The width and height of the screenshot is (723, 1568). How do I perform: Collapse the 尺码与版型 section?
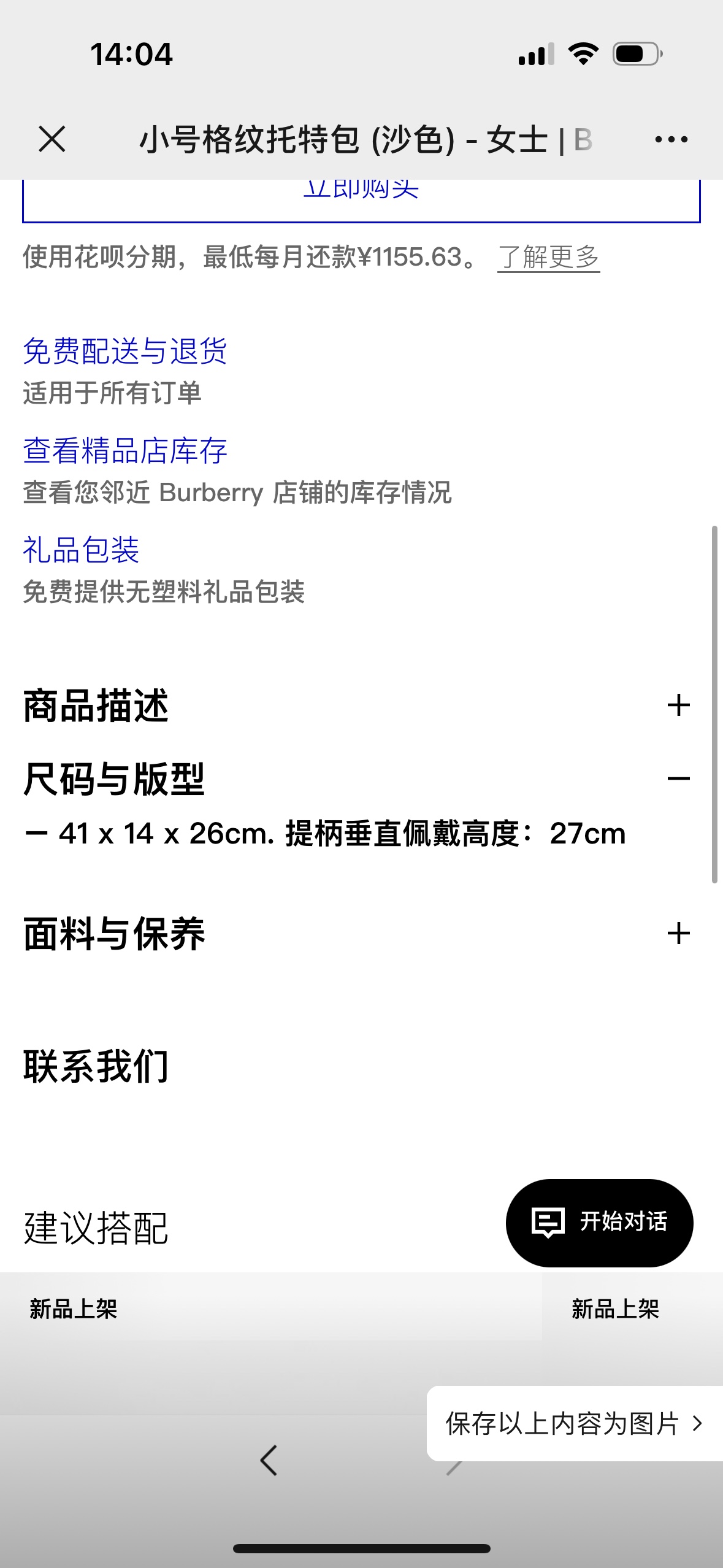678,779
